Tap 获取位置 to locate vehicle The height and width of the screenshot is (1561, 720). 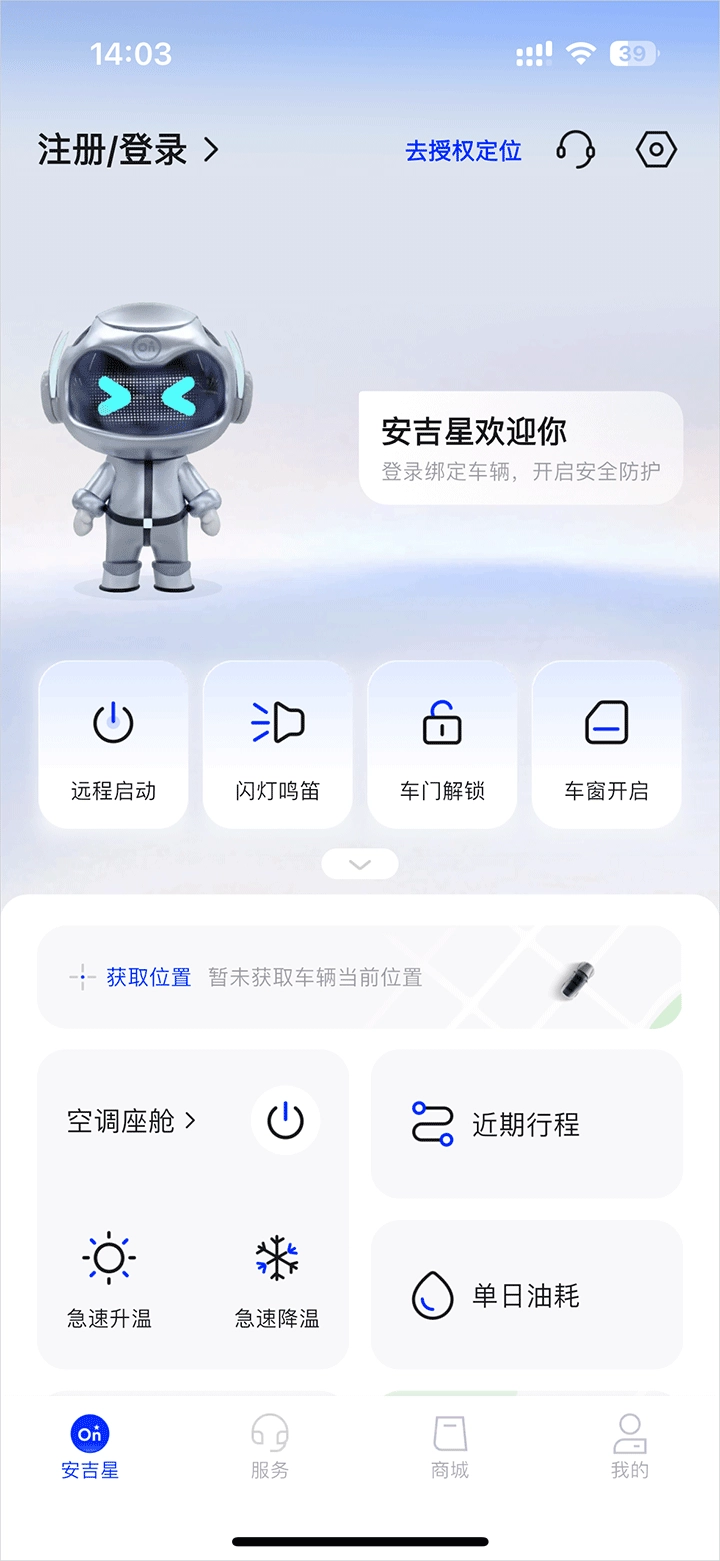(x=146, y=978)
